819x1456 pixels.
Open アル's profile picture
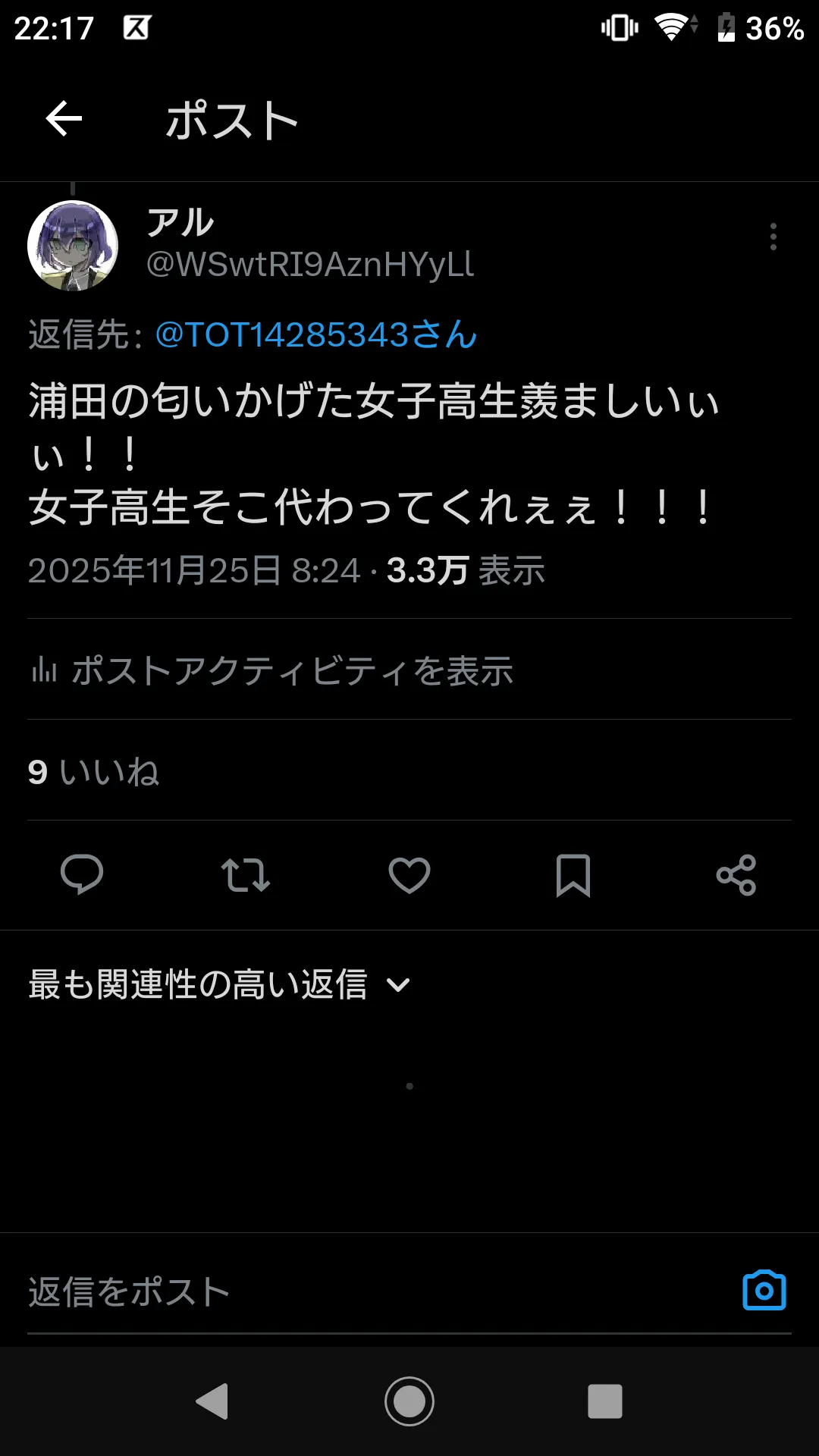pos(73,246)
